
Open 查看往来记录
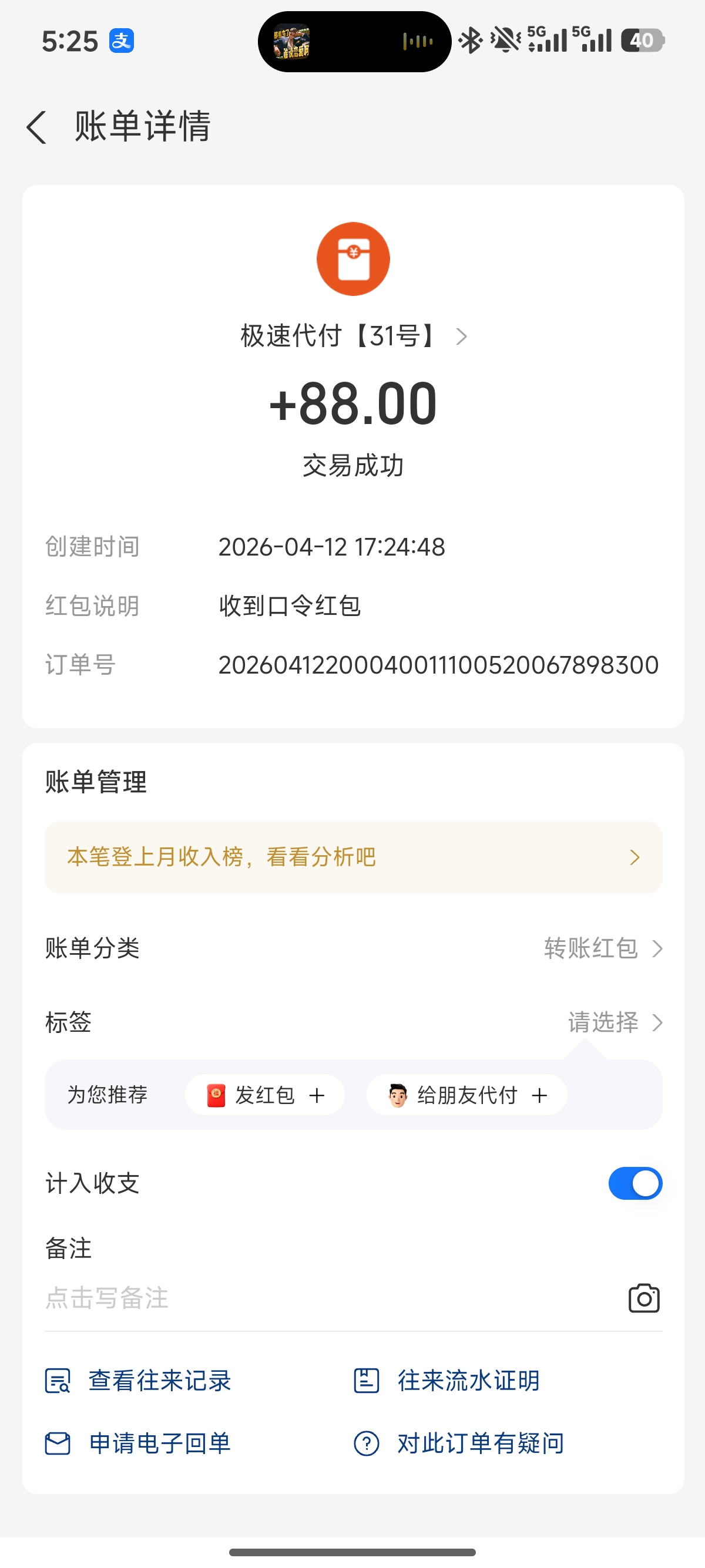point(139,1381)
